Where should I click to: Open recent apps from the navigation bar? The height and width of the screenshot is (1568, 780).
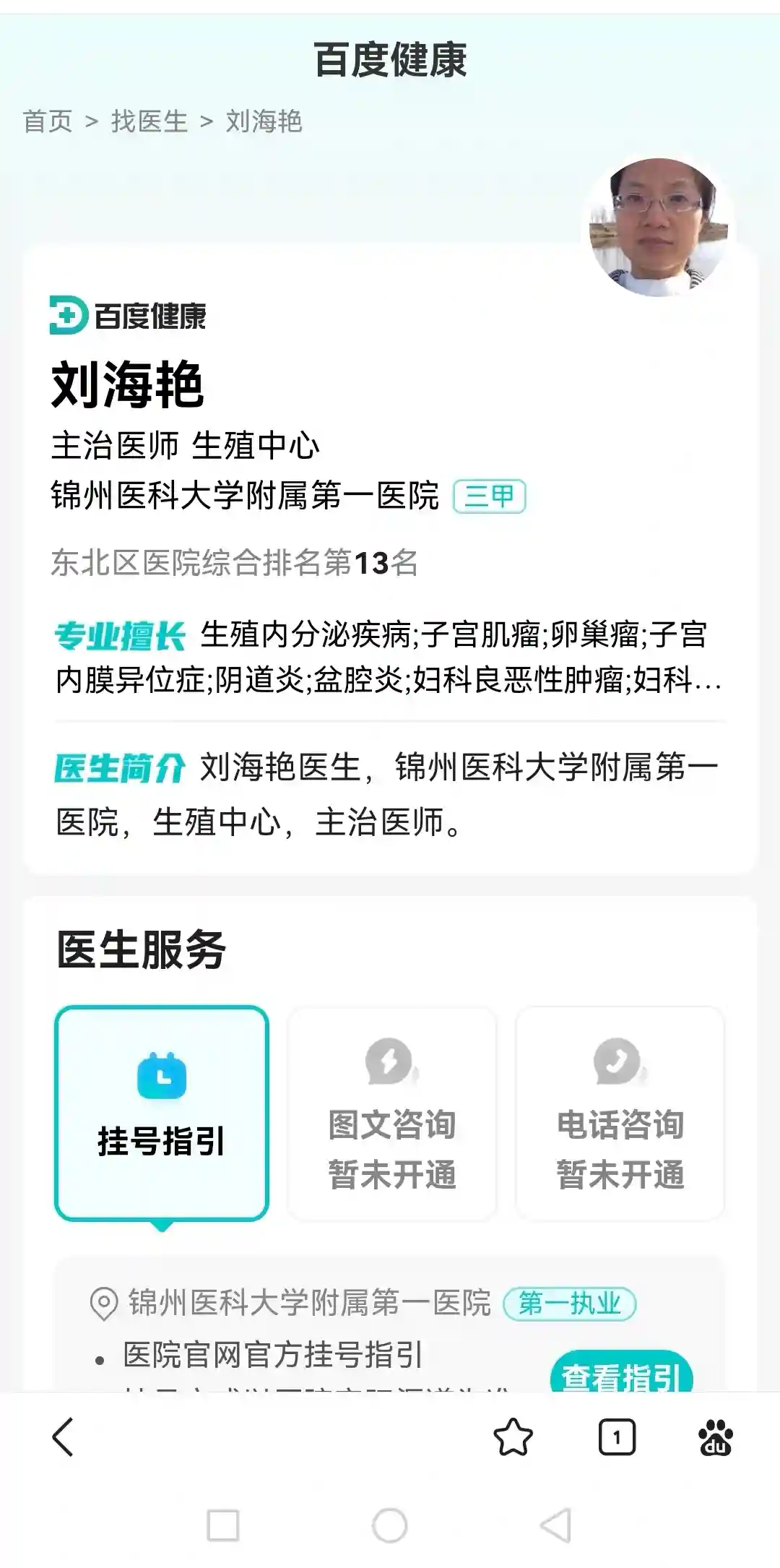[x=223, y=1526]
